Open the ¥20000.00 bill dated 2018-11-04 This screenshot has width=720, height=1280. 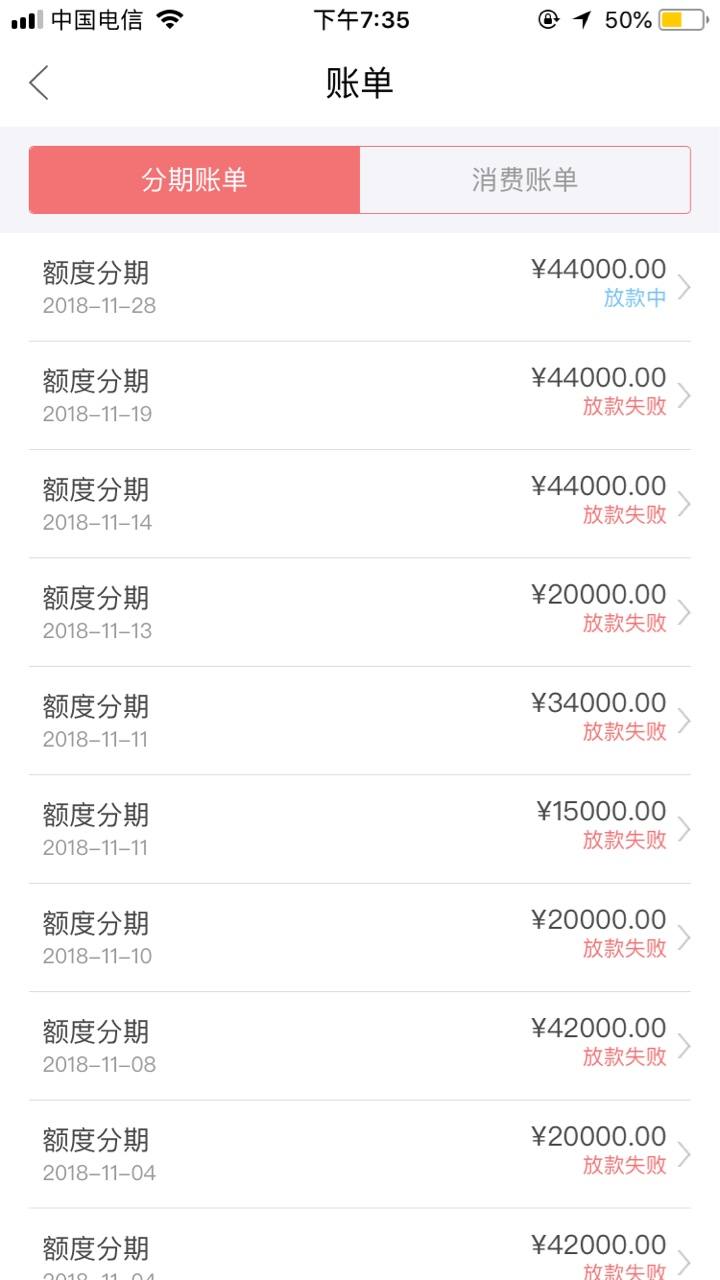(360, 1155)
